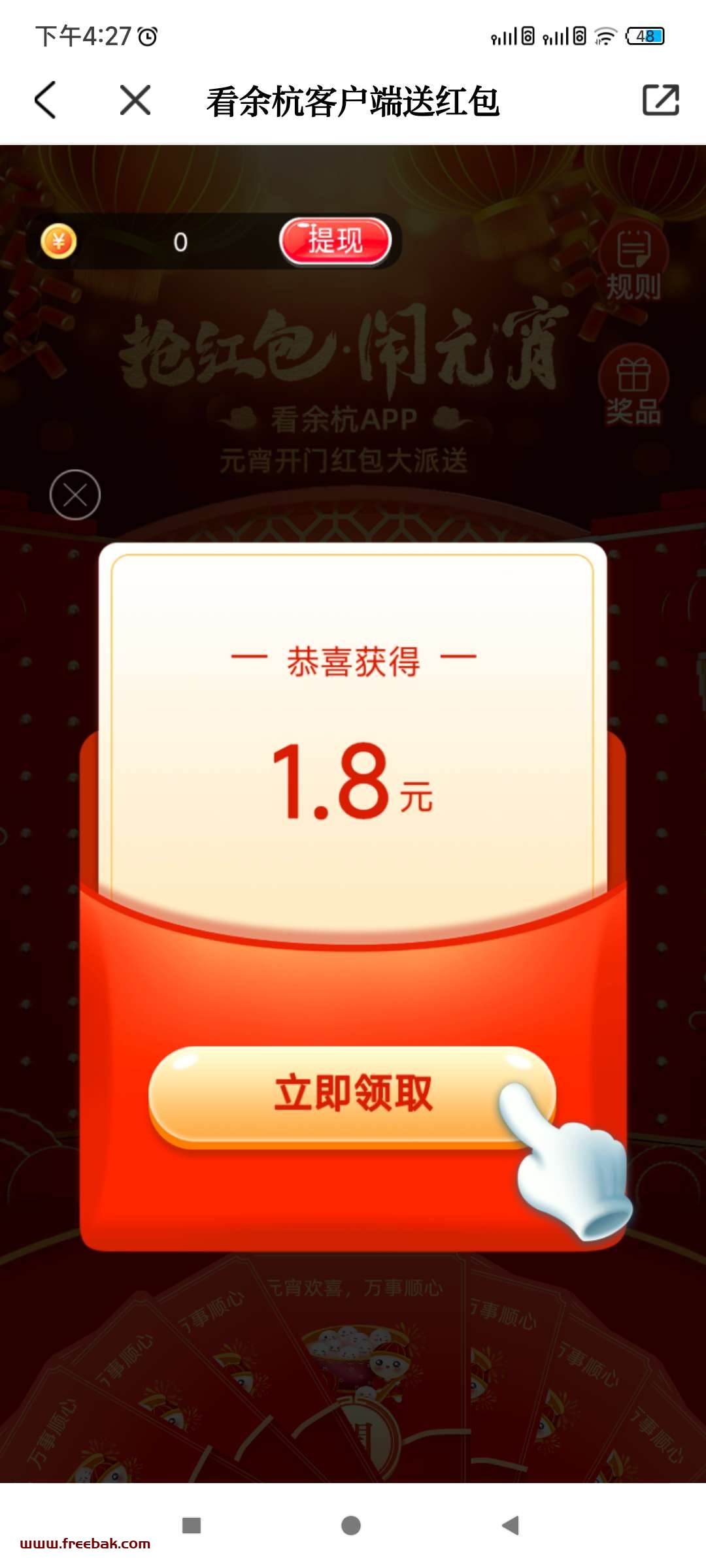Tap the red 提现 withdraw button

pos(335,241)
